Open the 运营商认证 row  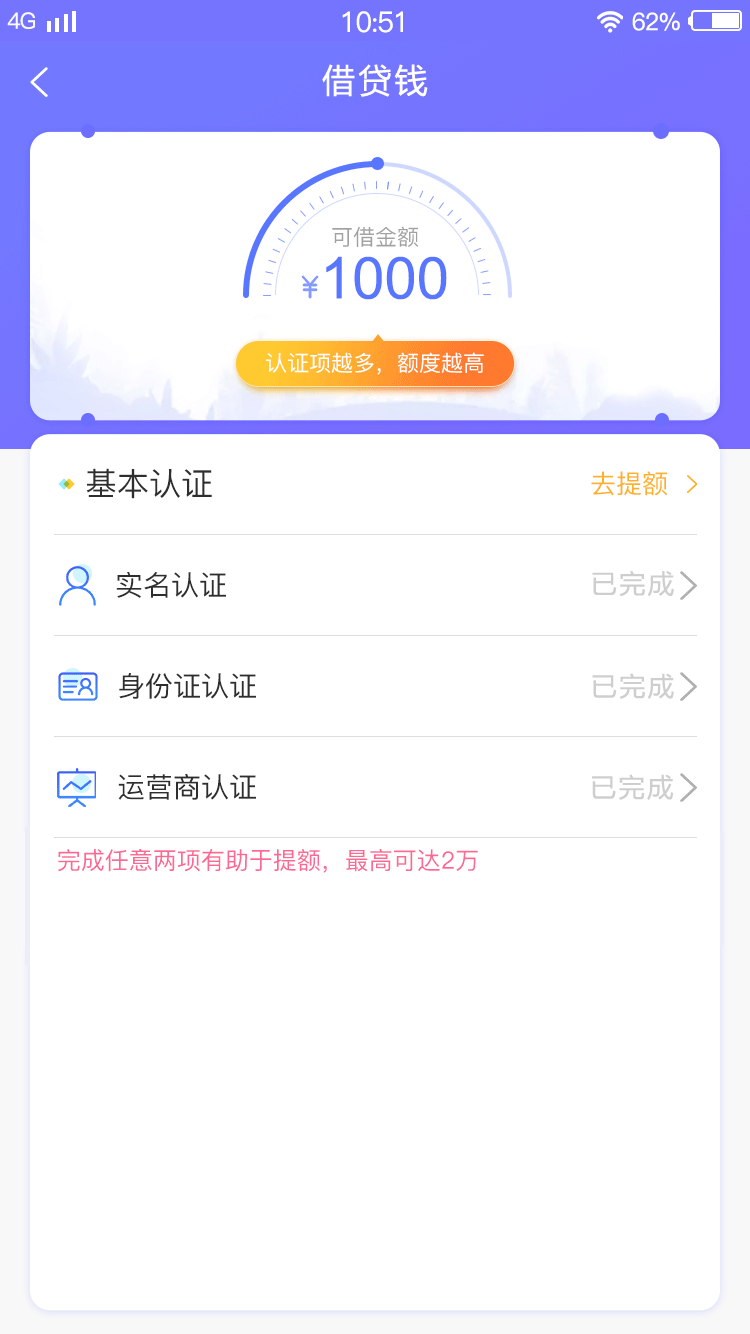tap(375, 787)
